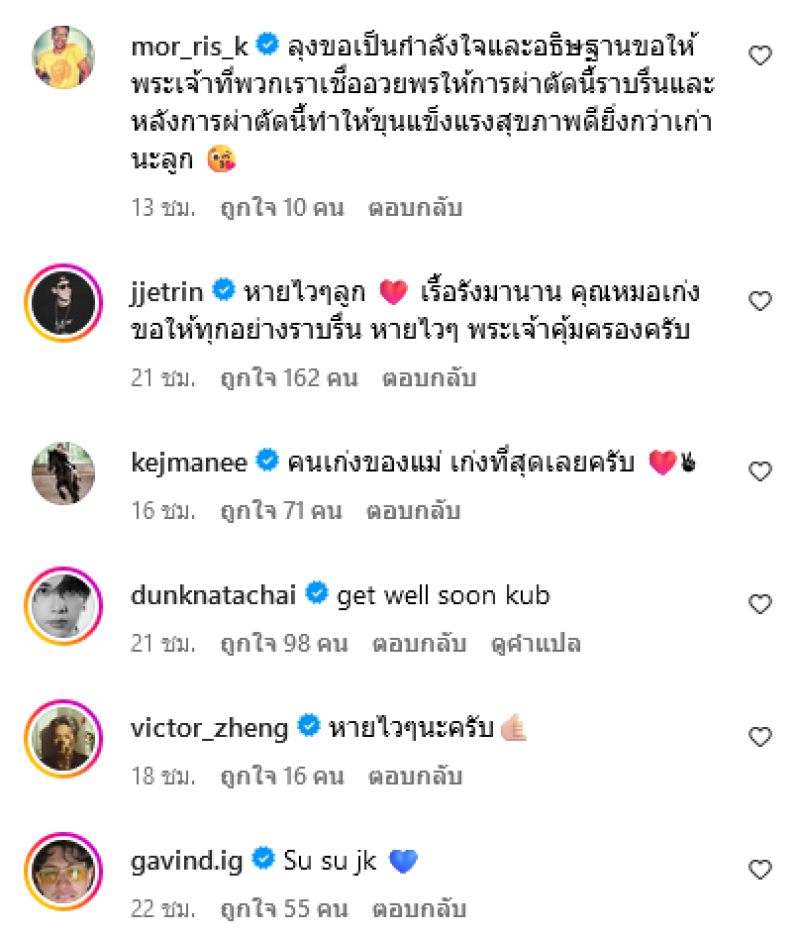This screenshot has height=937, width=800.
Task: See translation of dunknatachai's comment
Action: point(536,644)
